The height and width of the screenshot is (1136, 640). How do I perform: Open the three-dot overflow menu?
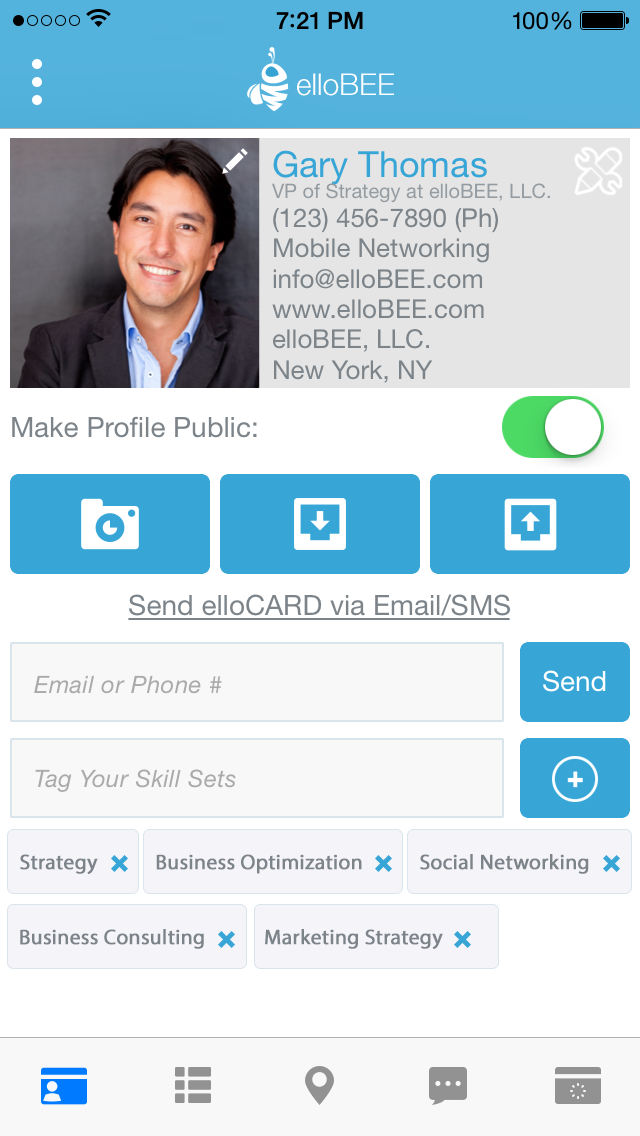click(37, 82)
